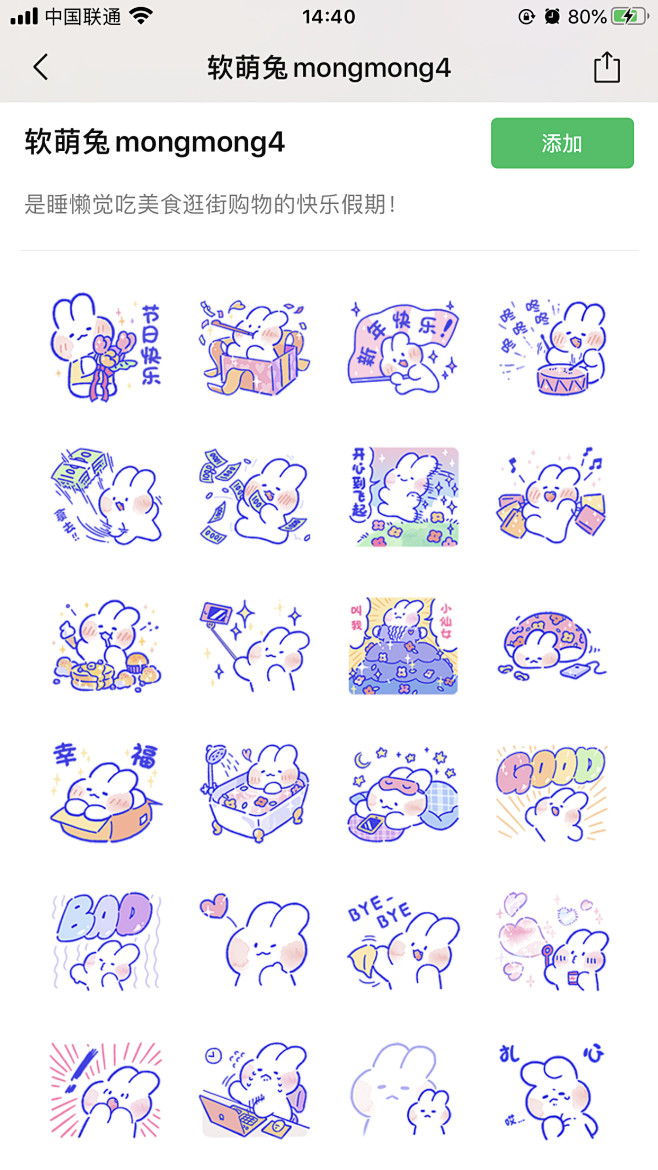Preview the selfie stick rabbit sticker
Image resolution: width=658 pixels, height=1170 pixels.
coord(254,644)
